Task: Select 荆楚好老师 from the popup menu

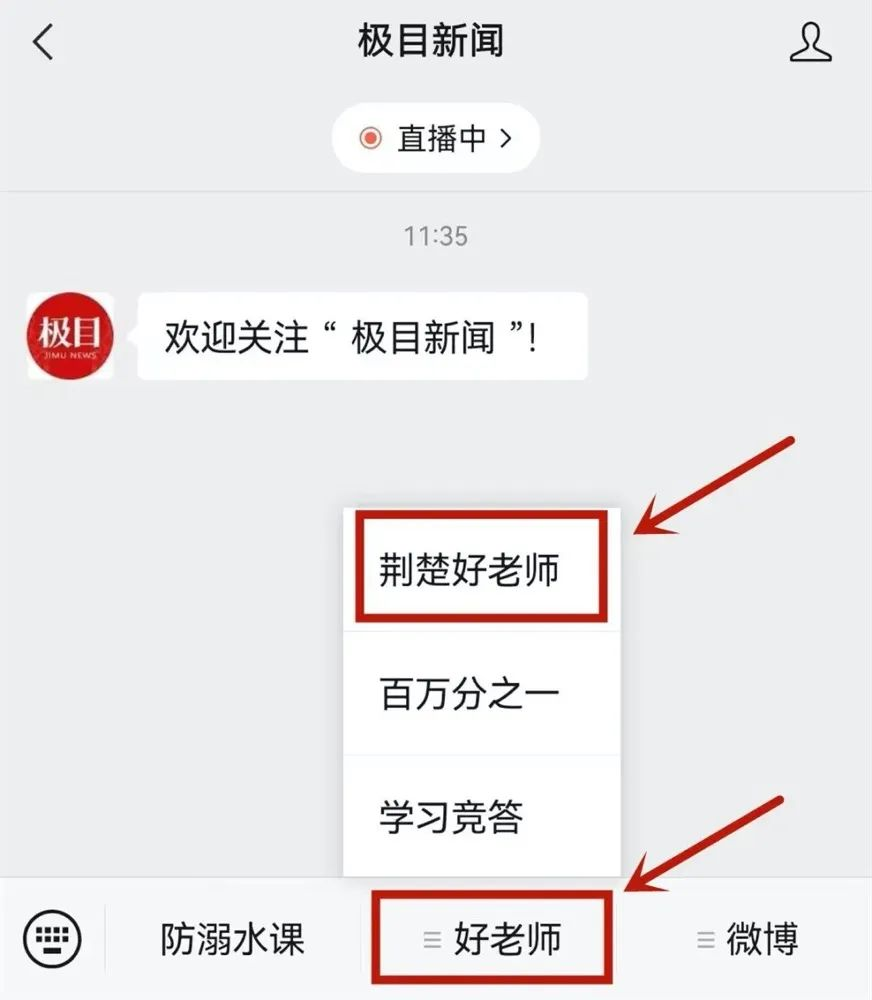Action: (x=470, y=570)
